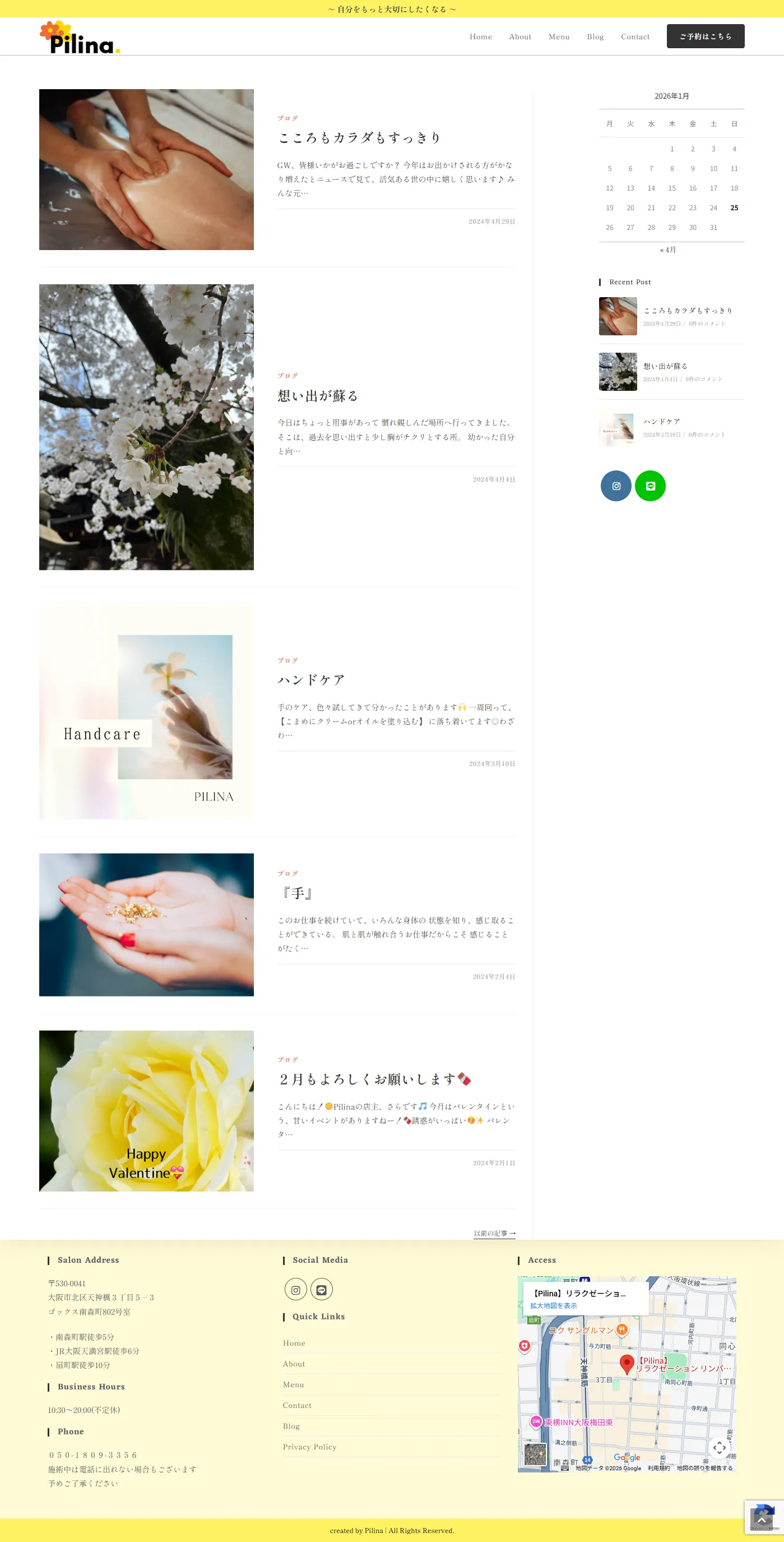Viewport: 784px width, 1542px height.
Task: Jump to the 4月 calendar archive
Action: pos(668,250)
